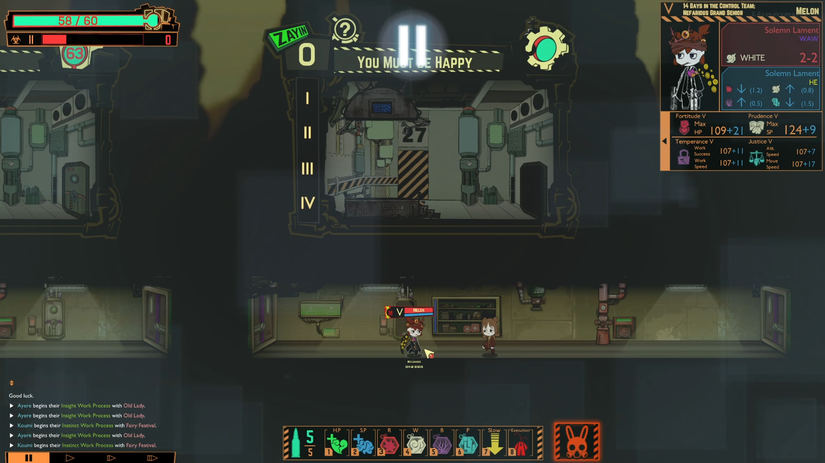Set game speed to normal play
Viewport: 825px width, 463px height.
(69, 458)
